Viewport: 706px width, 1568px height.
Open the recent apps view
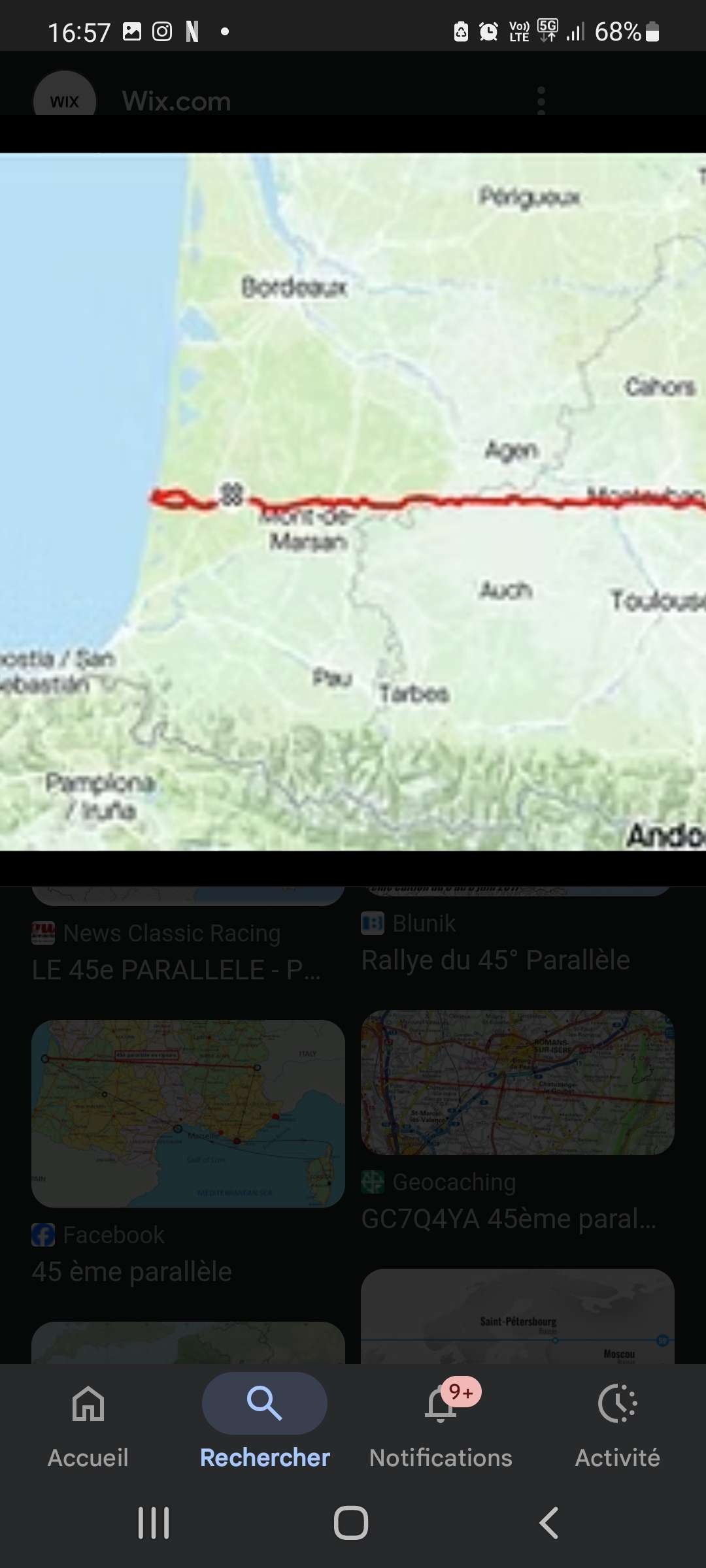154,1523
